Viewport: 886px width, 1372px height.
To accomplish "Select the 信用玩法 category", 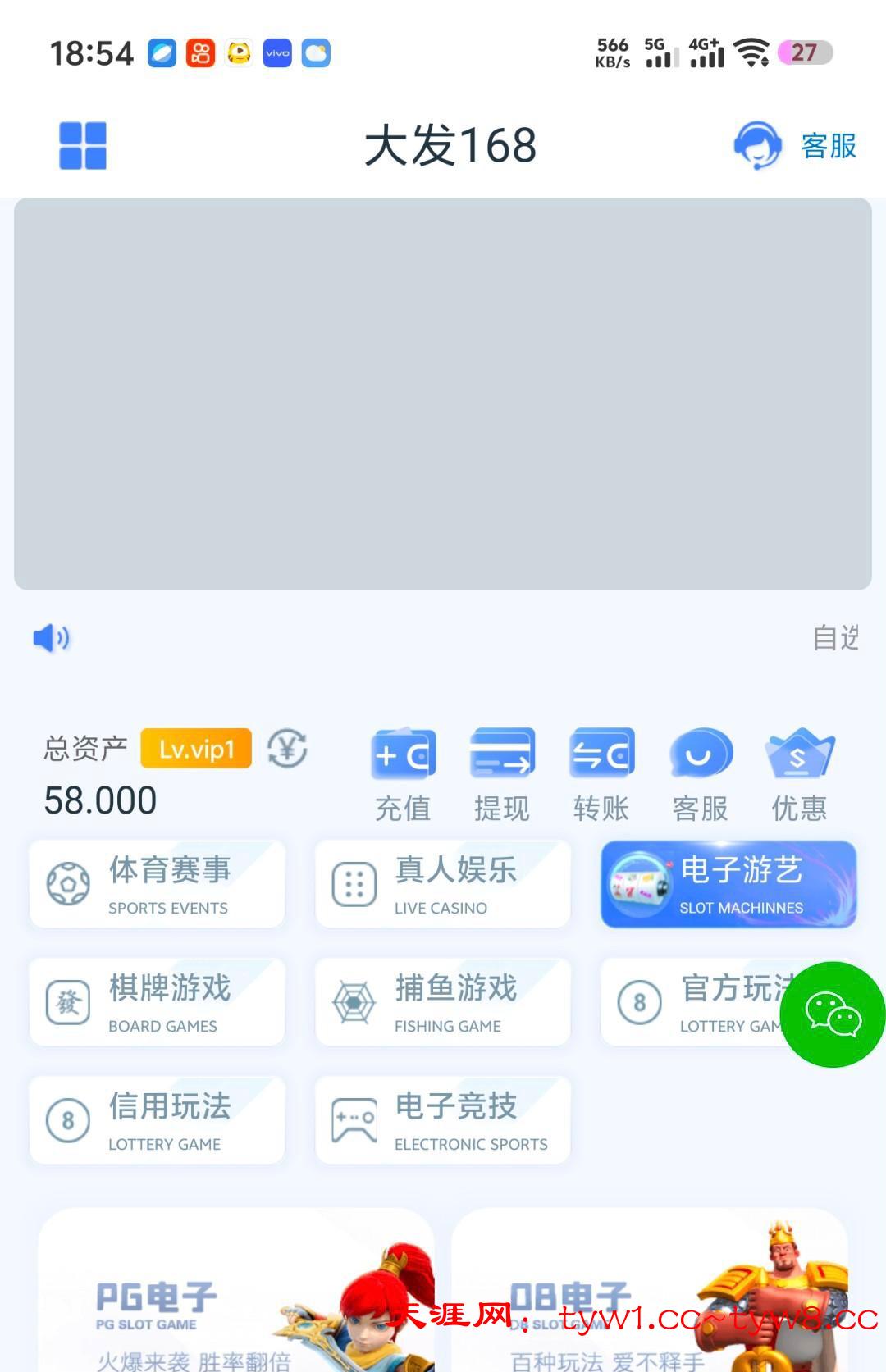I will pos(158,1120).
